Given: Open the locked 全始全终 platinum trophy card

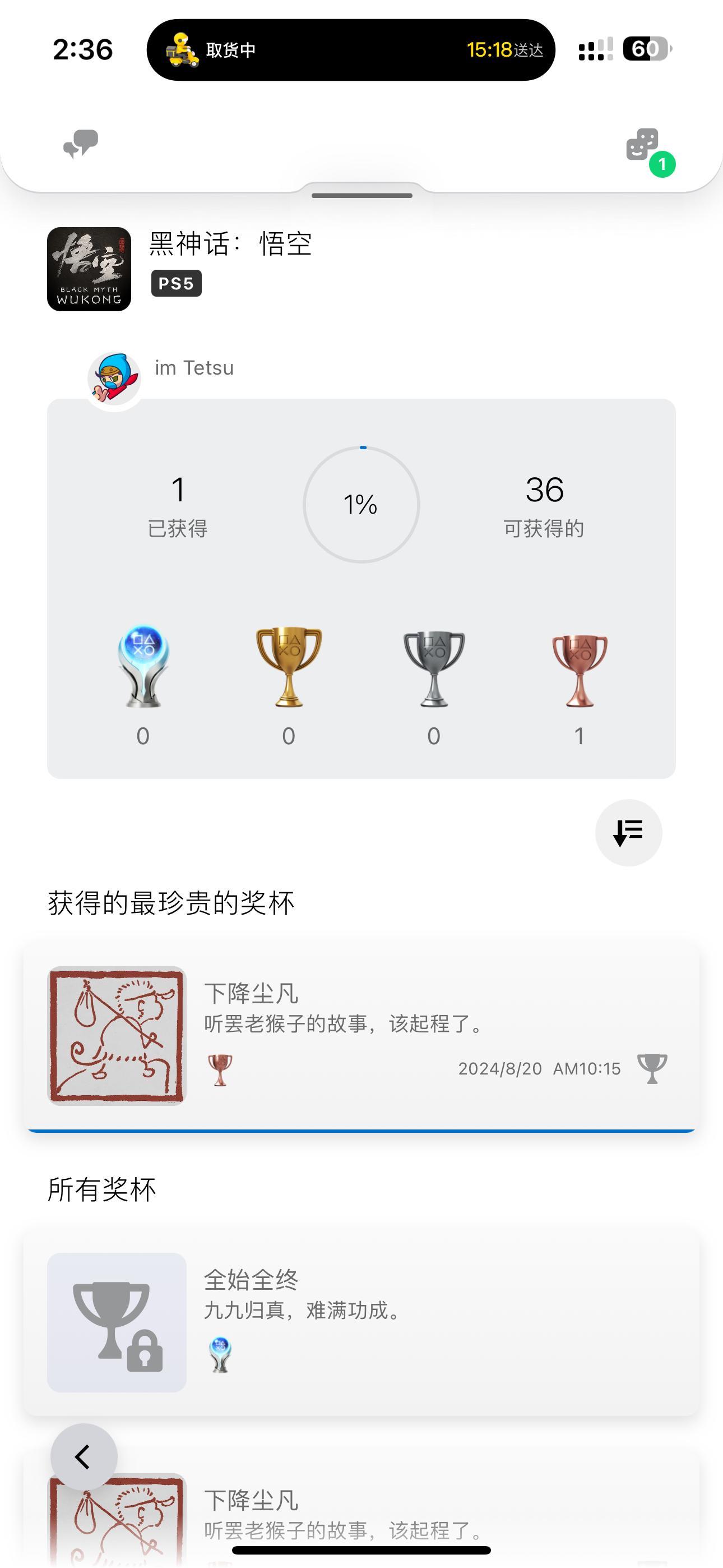Looking at the screenshot, I should [x=361, y=1322].
